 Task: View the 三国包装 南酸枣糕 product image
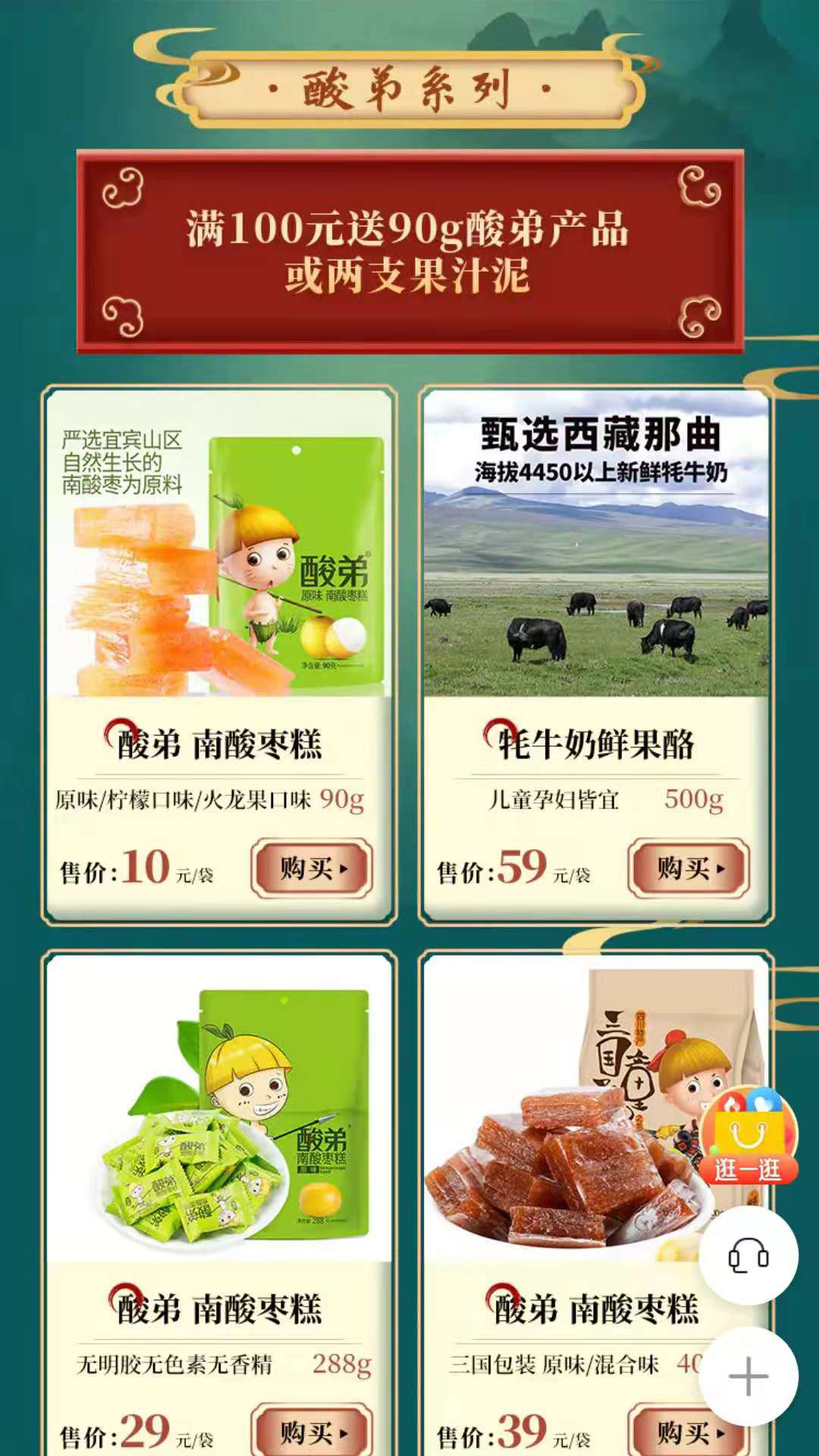[x=561, y=1109]
